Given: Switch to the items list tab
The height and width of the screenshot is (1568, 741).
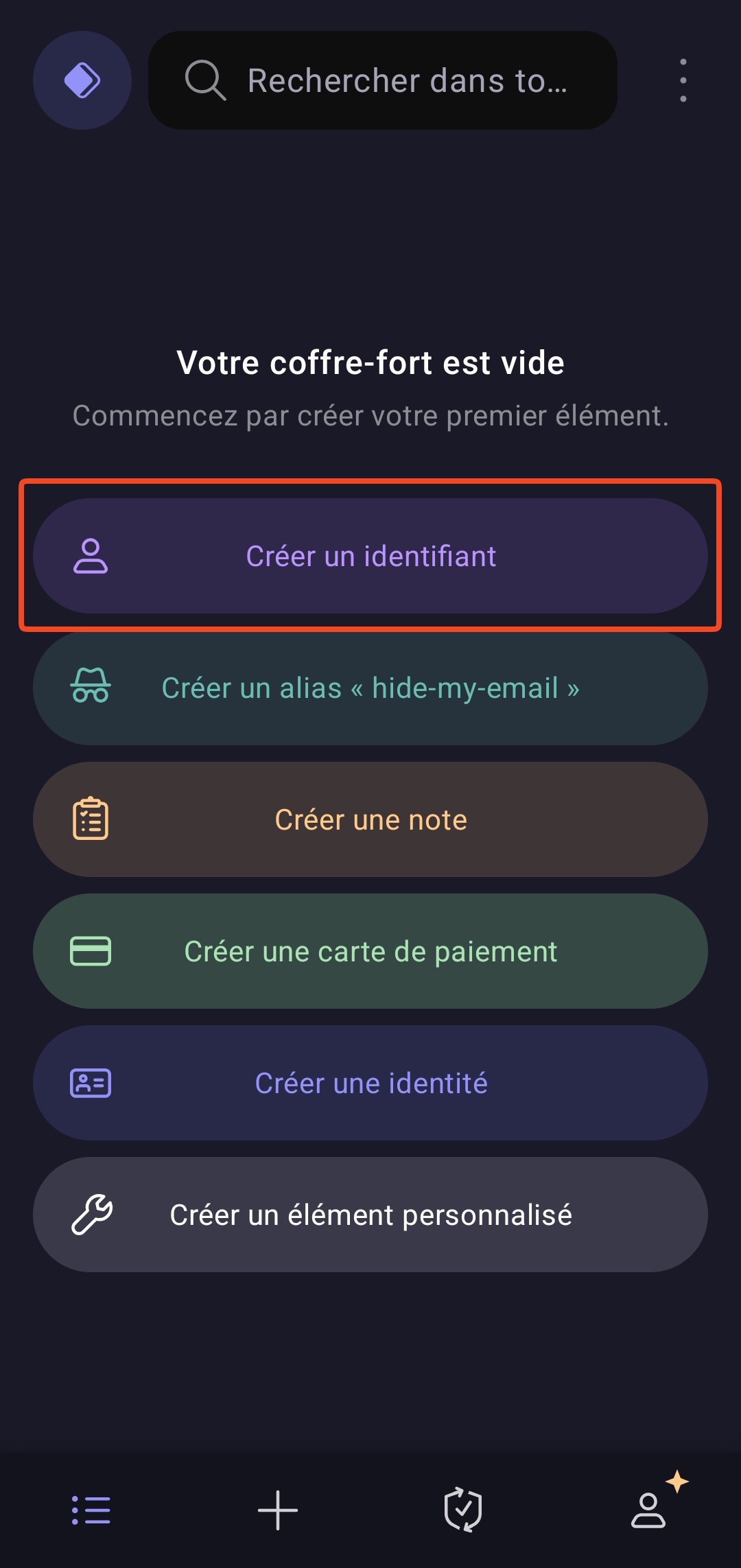Looking at the screenshot, I should 91,1510.
